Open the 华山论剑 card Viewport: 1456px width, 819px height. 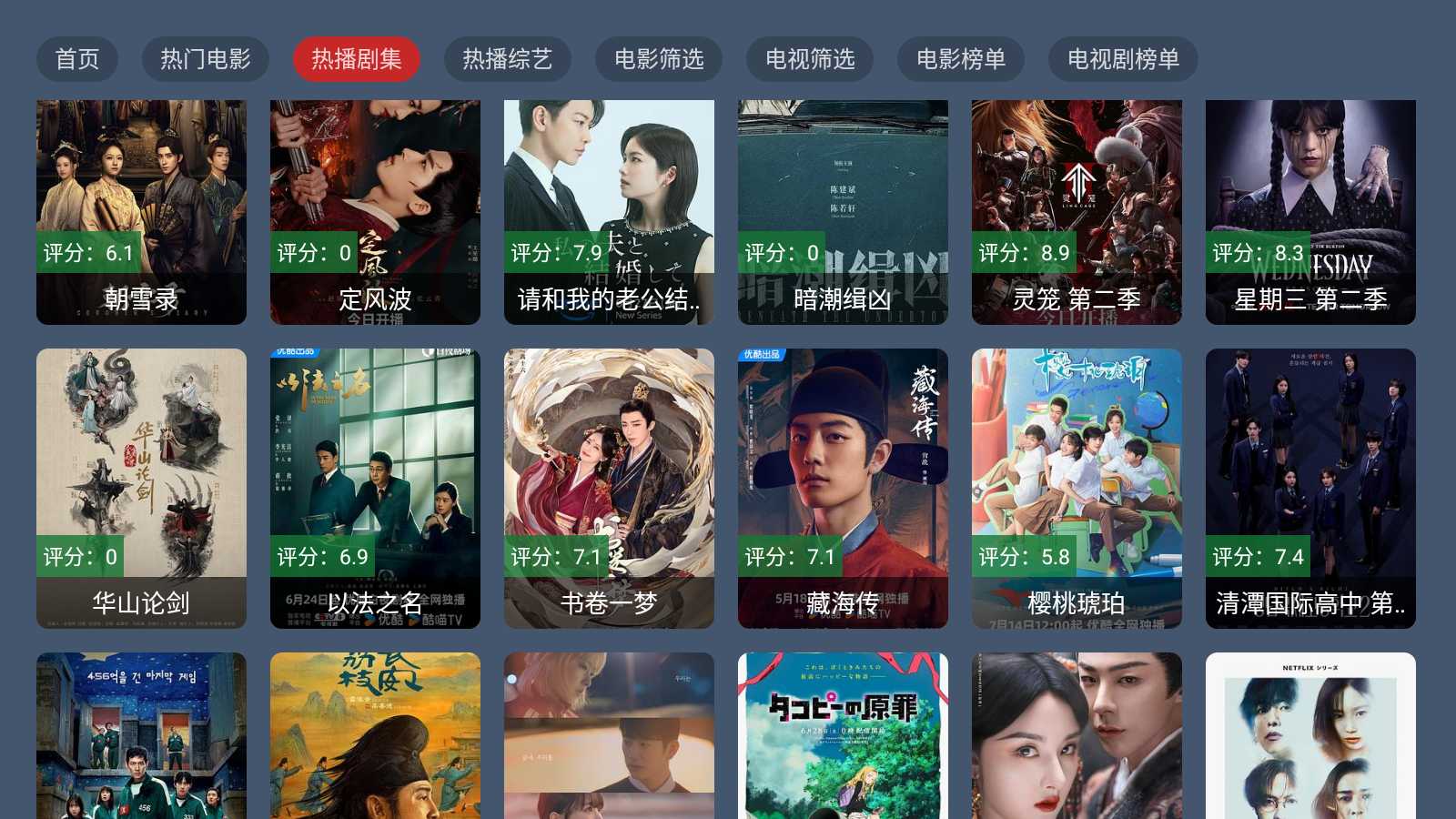click(141, 488)
